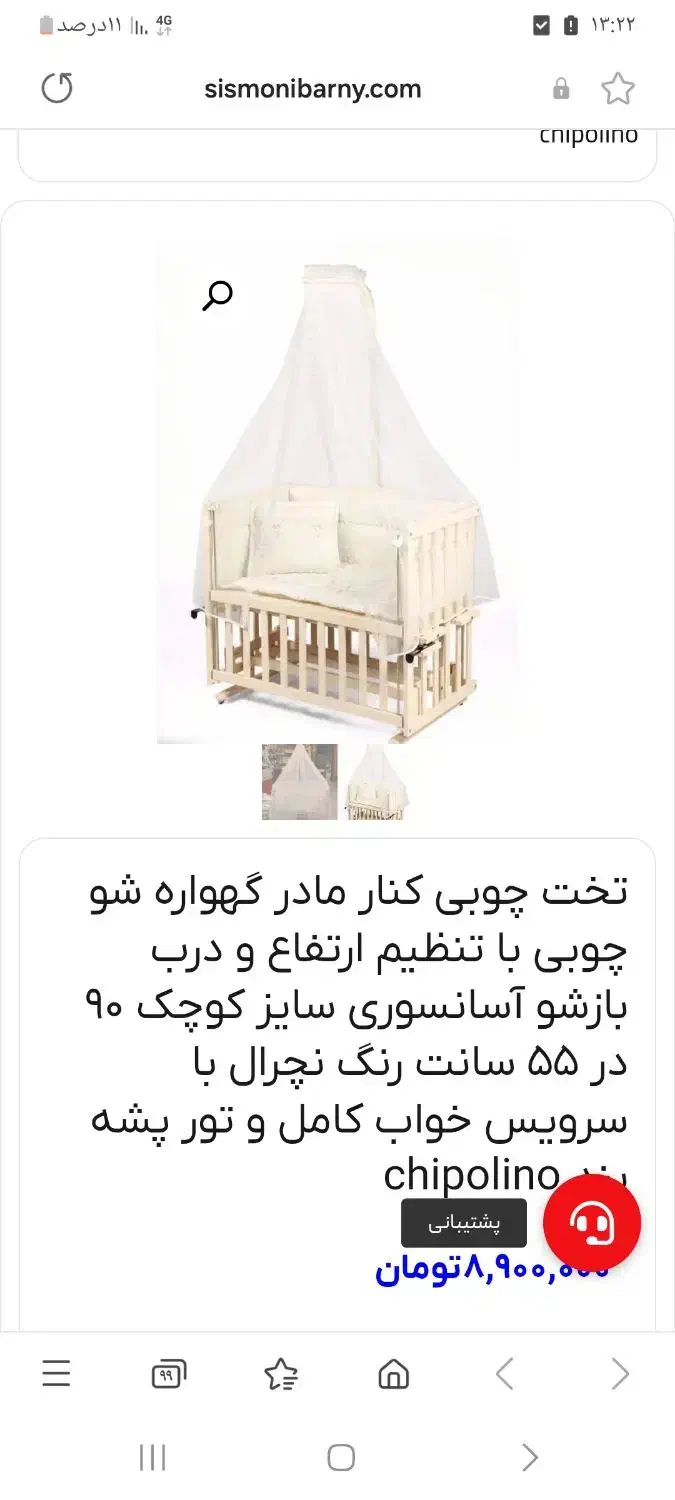
Task: Go to the browser home page
Action: (x=393, y=1375)
